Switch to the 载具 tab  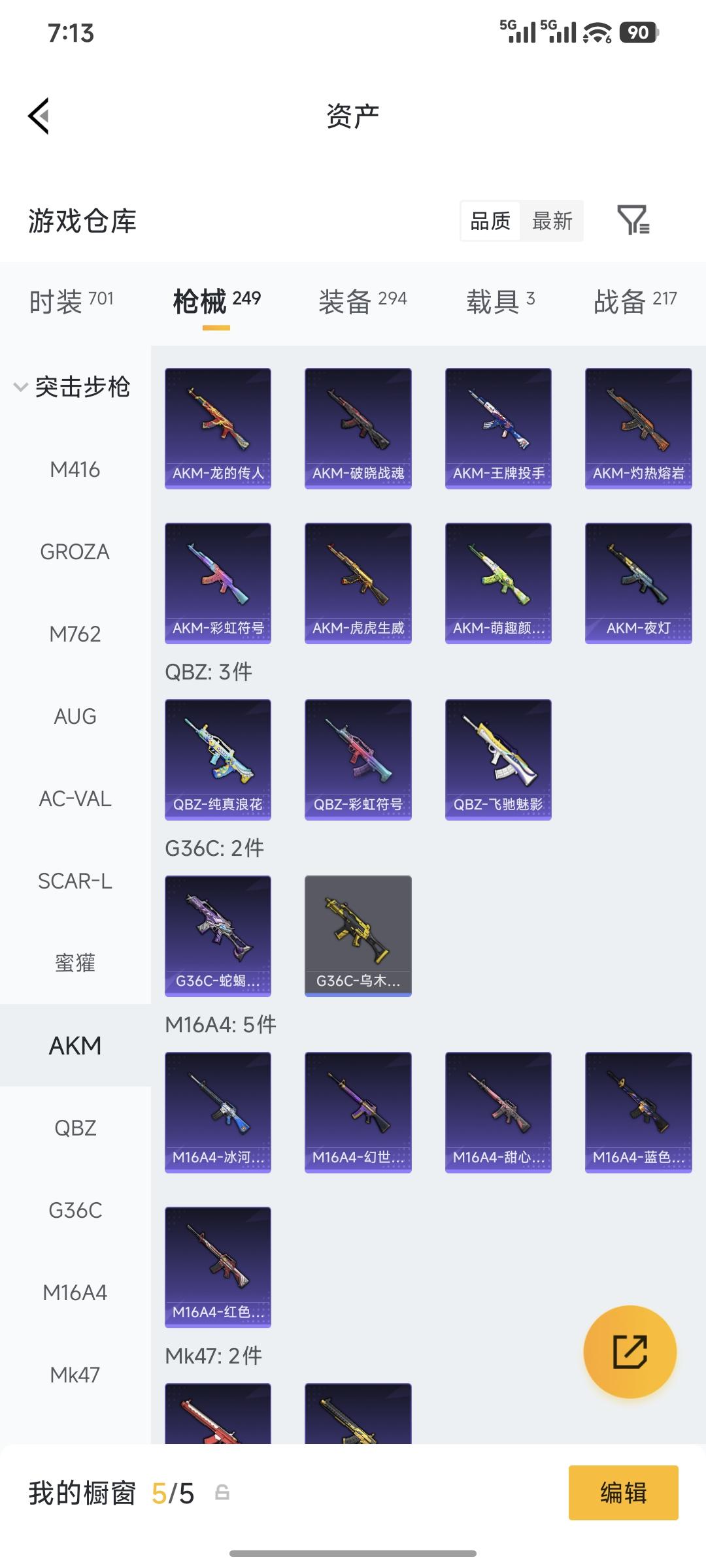[500, 301]
